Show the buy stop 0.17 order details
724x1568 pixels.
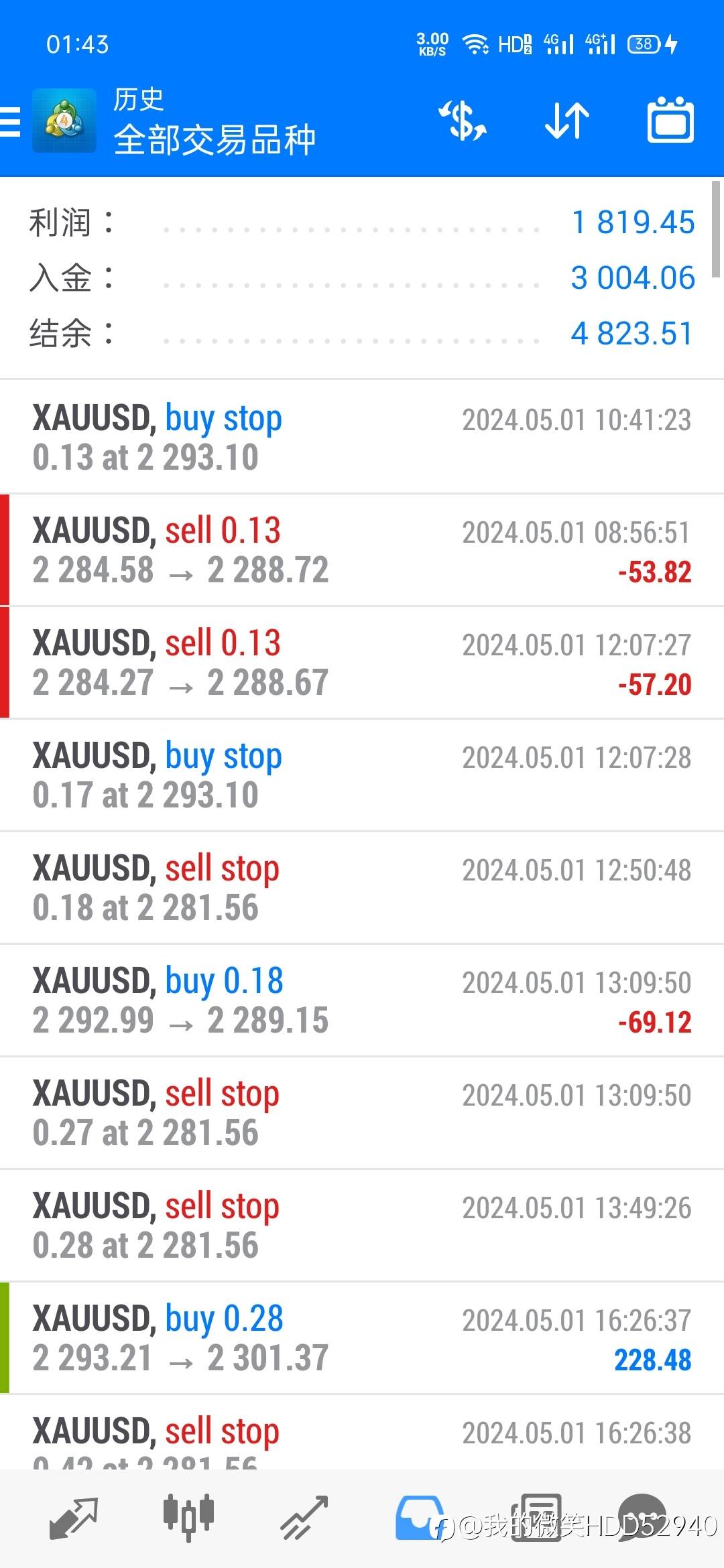[362, 776]
